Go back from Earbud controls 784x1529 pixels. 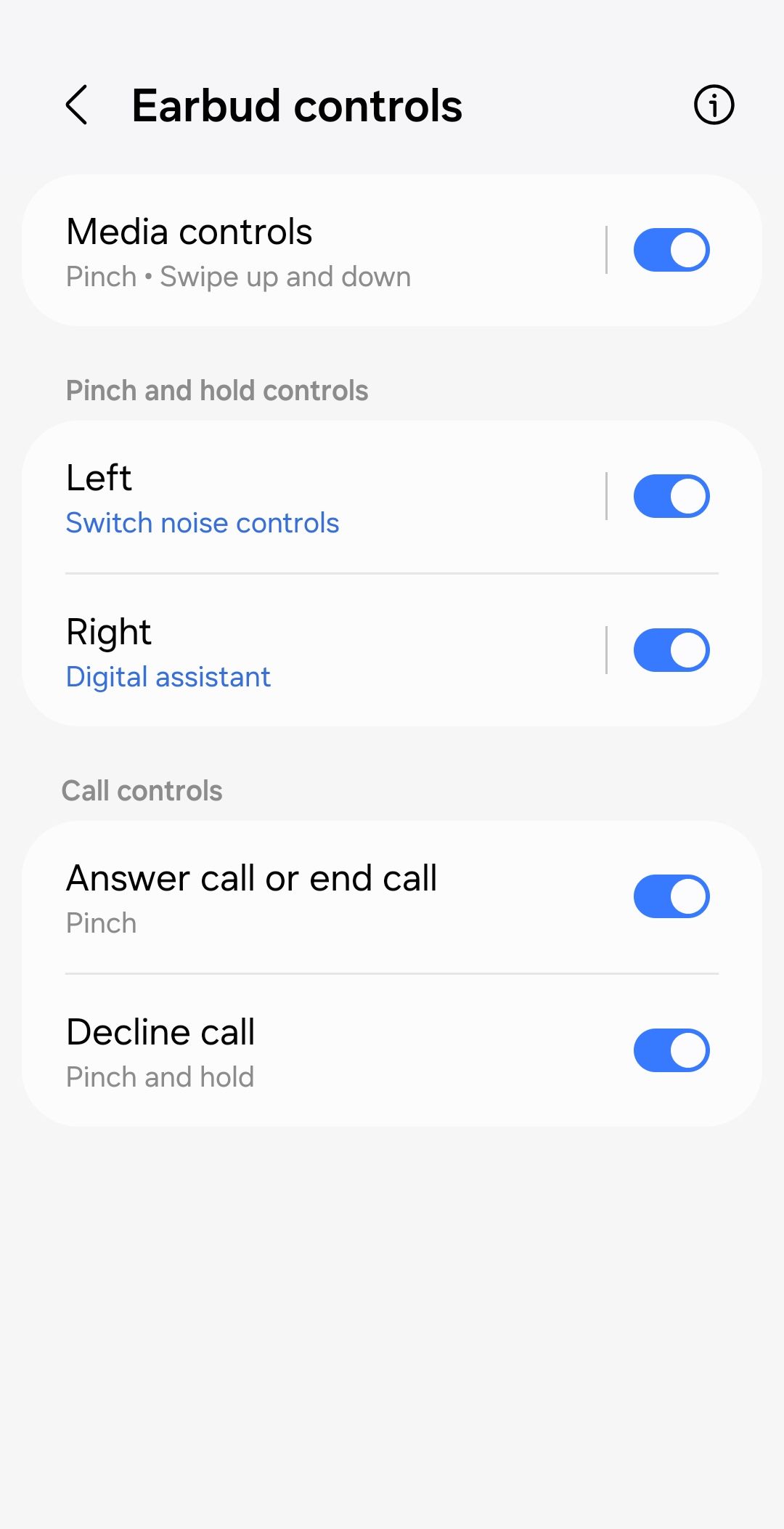pos(77,105)
